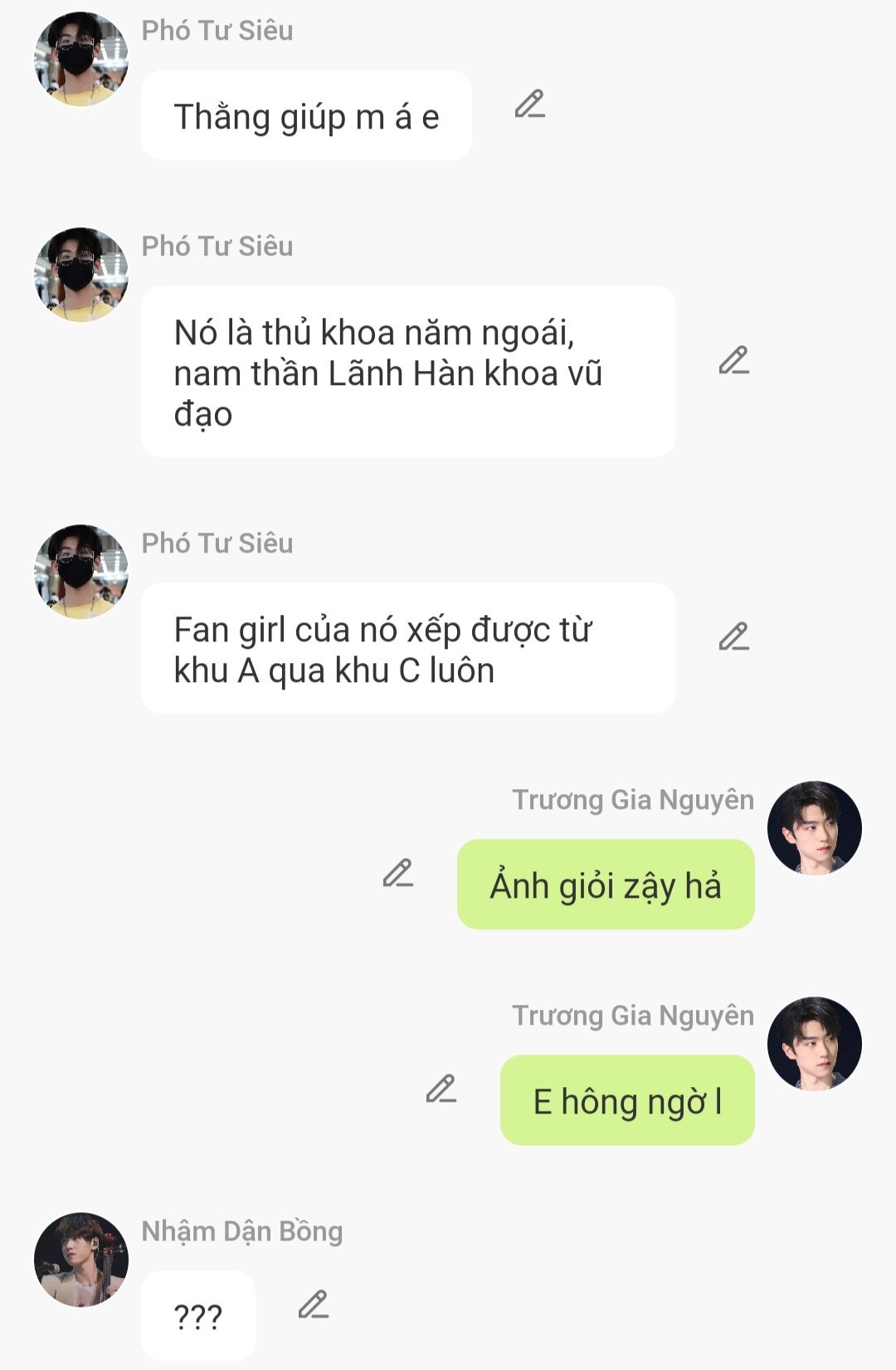Viewport: 896px width, 1370px height.
Task: Edit the message starting "Fan girl của nó"
Action: click(x=733, y=637)
